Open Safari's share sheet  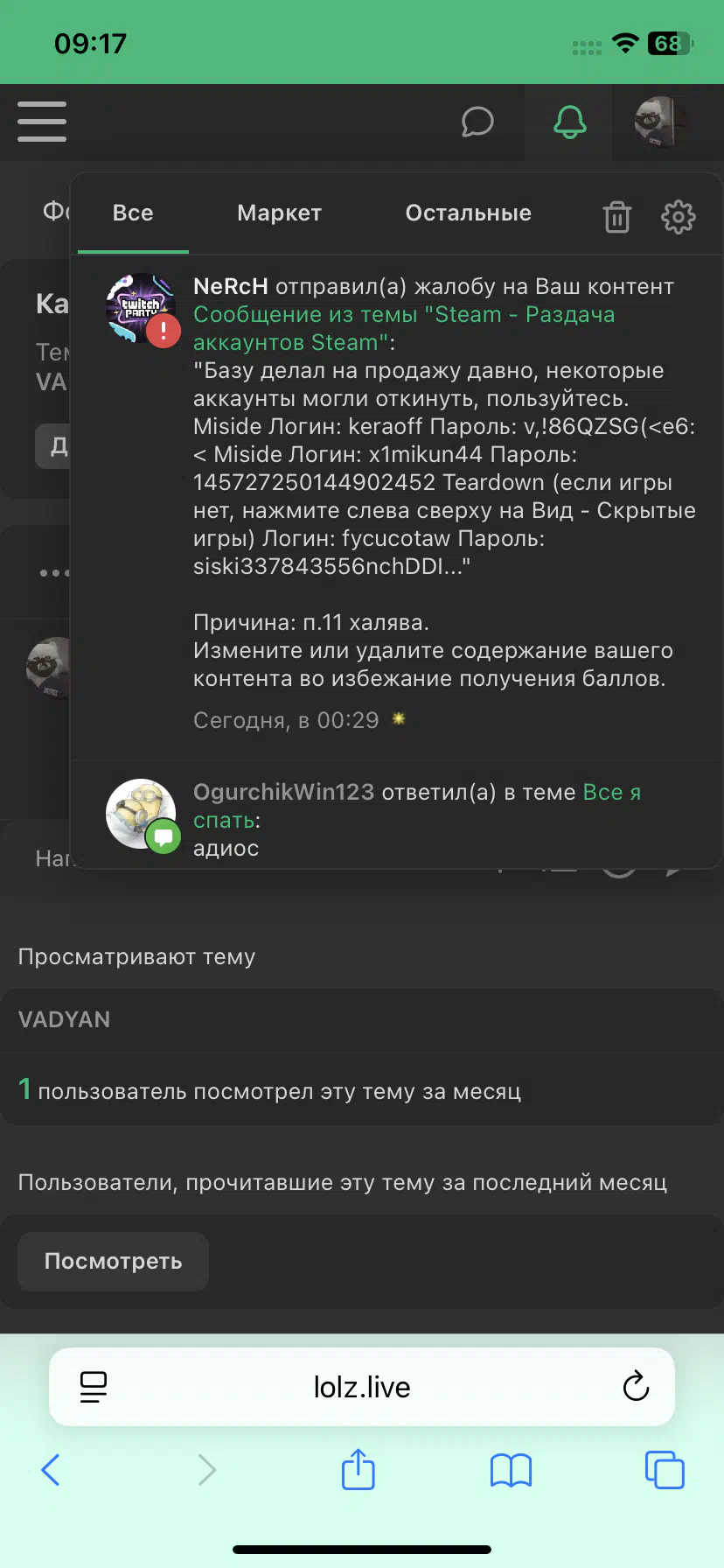(358, 1469)
